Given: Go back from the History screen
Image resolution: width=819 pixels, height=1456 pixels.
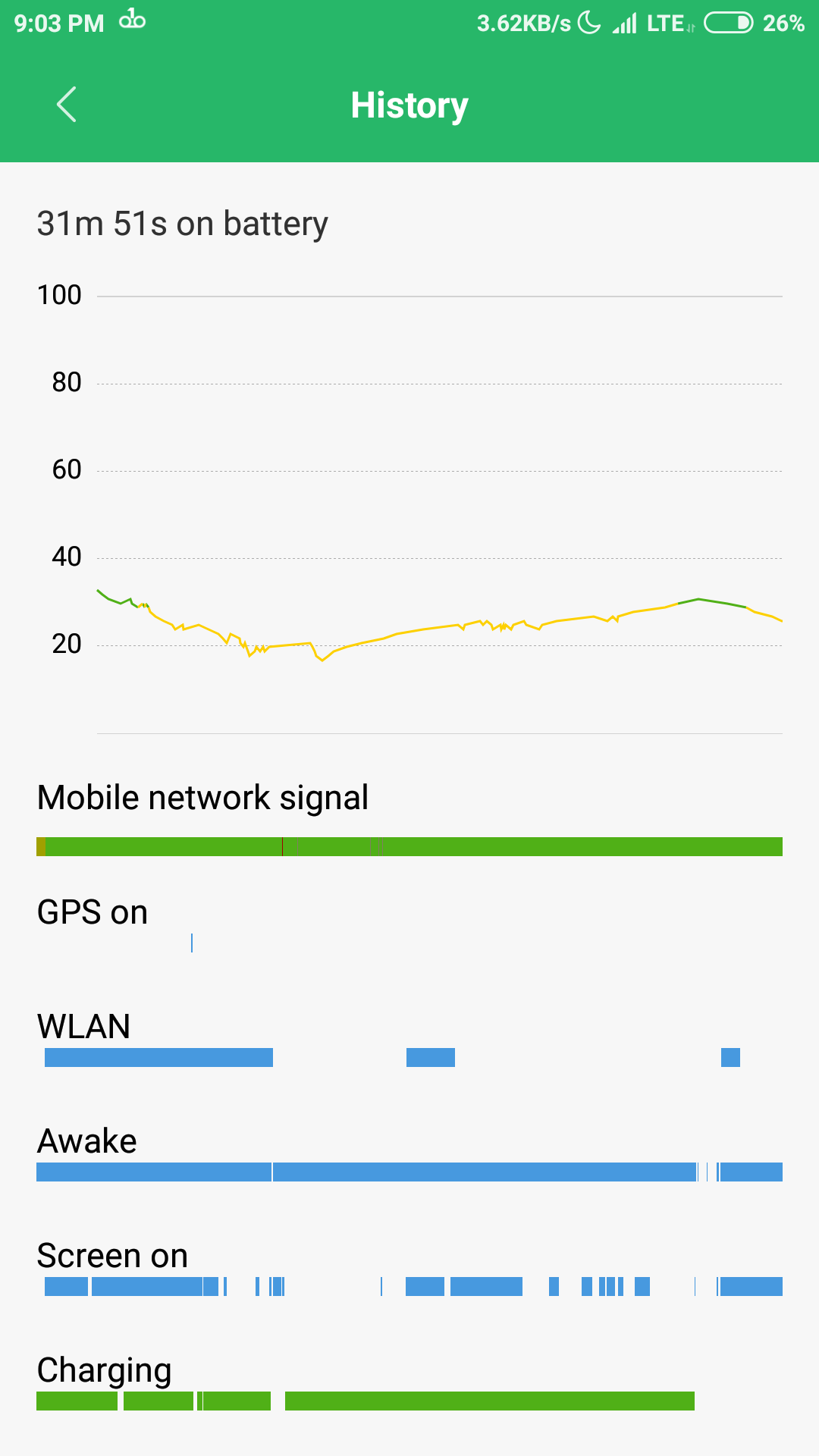Looking at the screenshot, I should (x=67, y=105).
